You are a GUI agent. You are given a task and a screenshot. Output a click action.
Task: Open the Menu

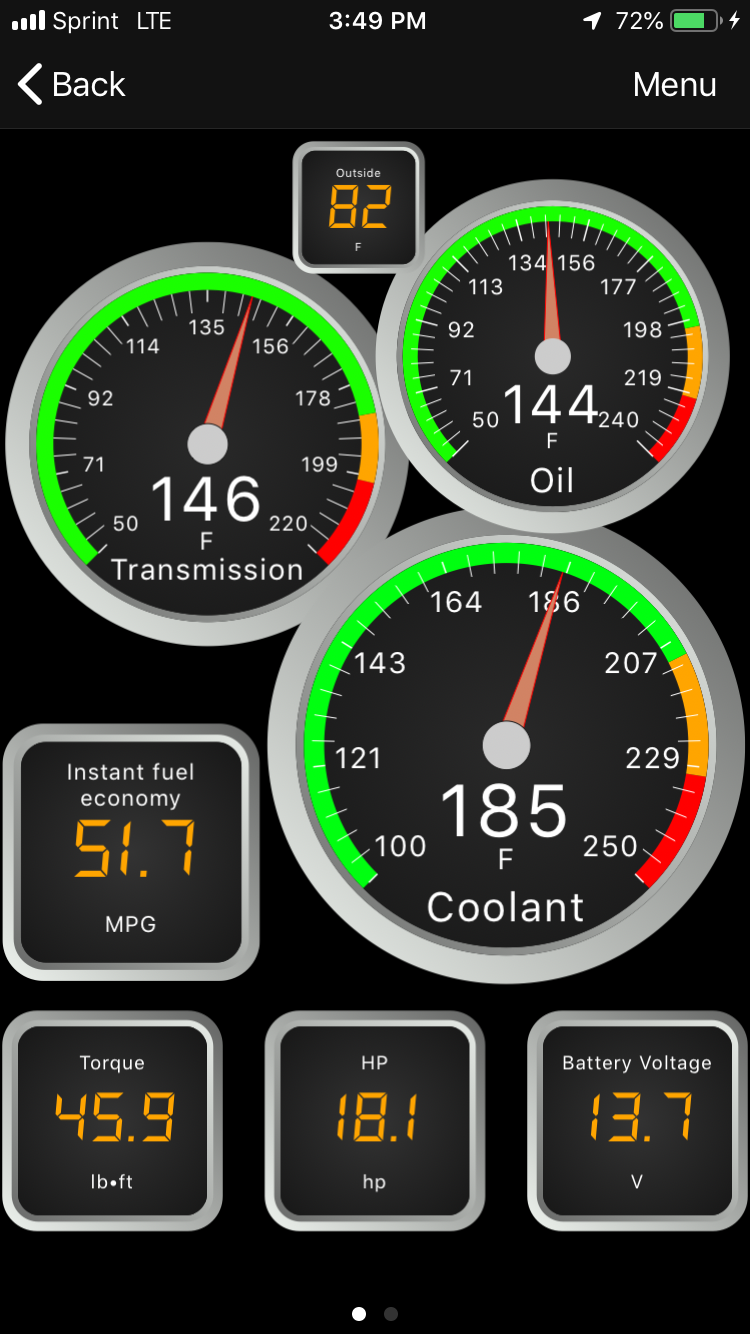click(674, 85)
